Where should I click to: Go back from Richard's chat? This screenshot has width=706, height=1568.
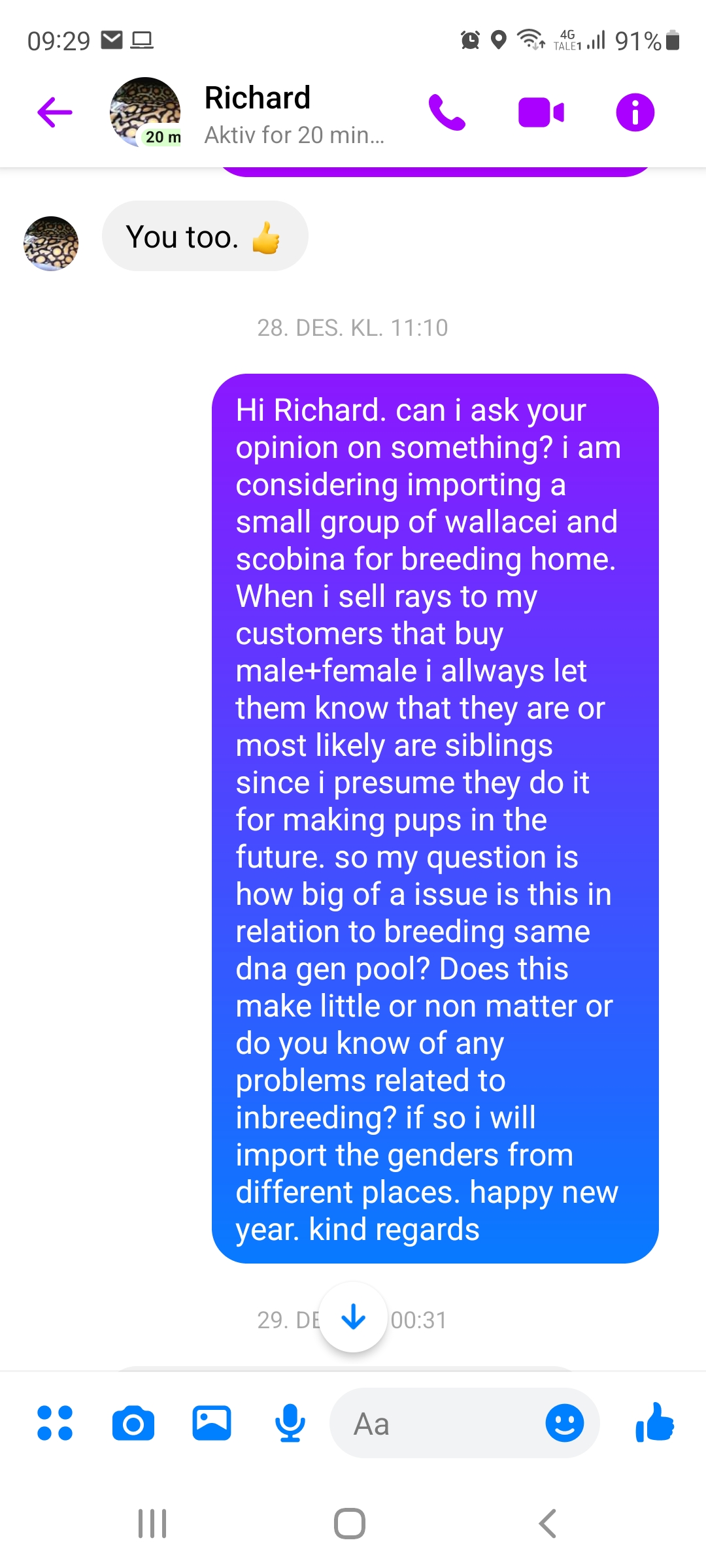point(55,112)
